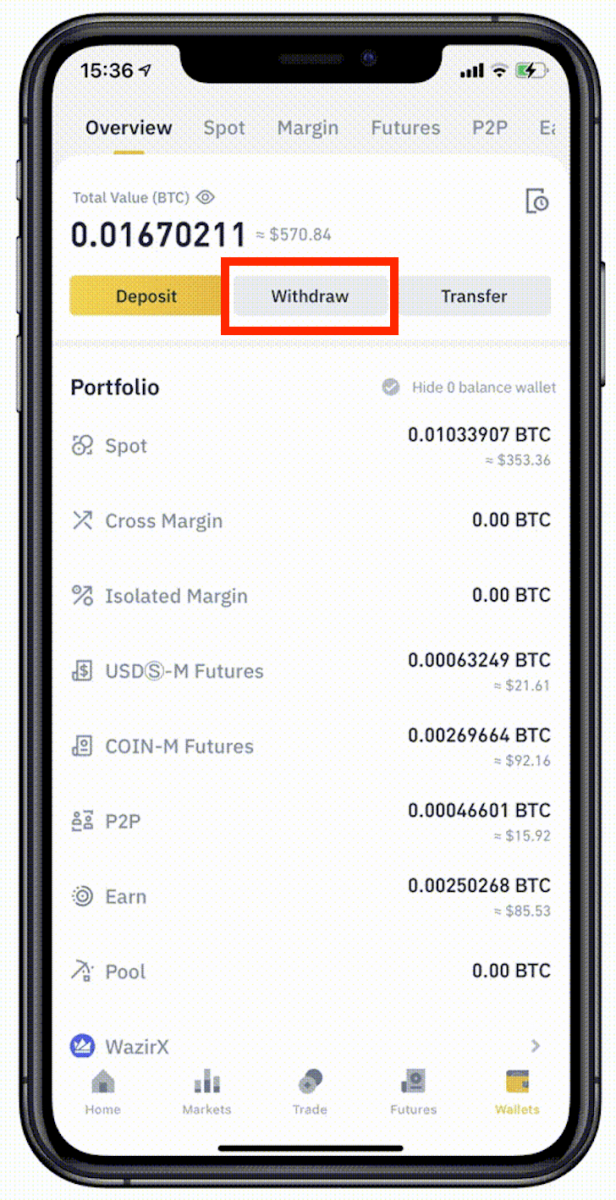Toggle Hide 0 balance wallet

coord(391,387)
